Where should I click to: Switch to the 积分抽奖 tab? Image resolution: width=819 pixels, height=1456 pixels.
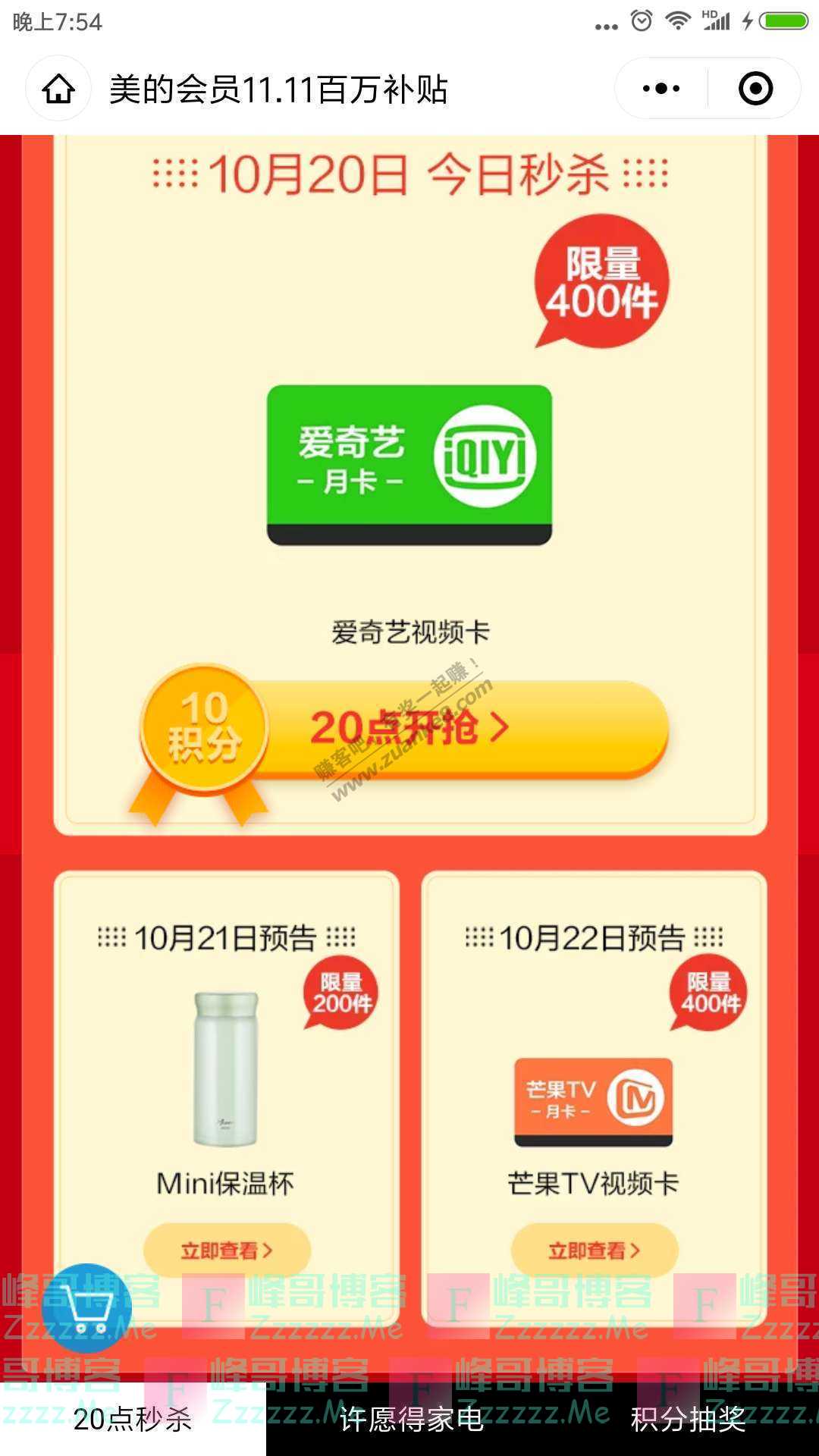coord(689,1419)
